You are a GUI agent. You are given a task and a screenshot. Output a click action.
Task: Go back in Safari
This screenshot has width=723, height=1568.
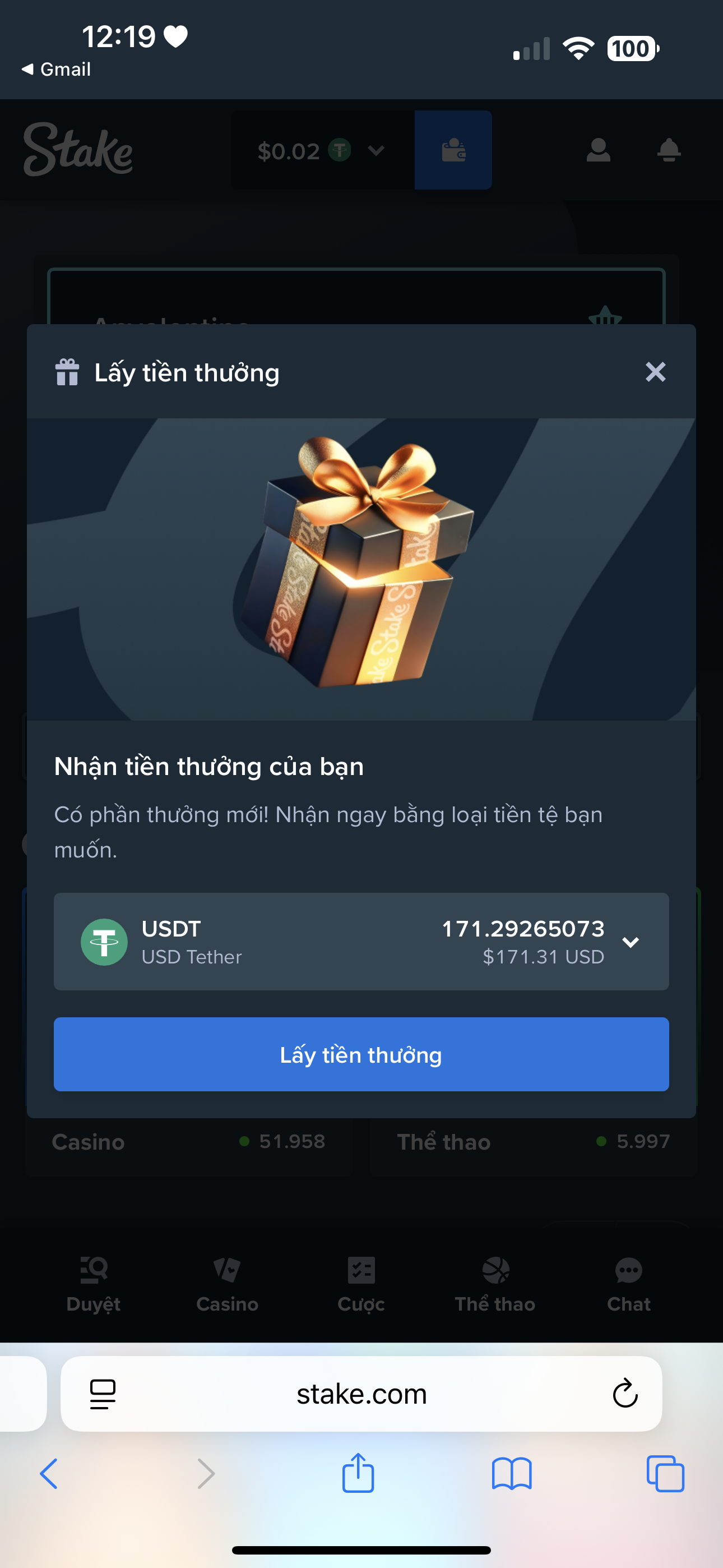point(49,1474)
